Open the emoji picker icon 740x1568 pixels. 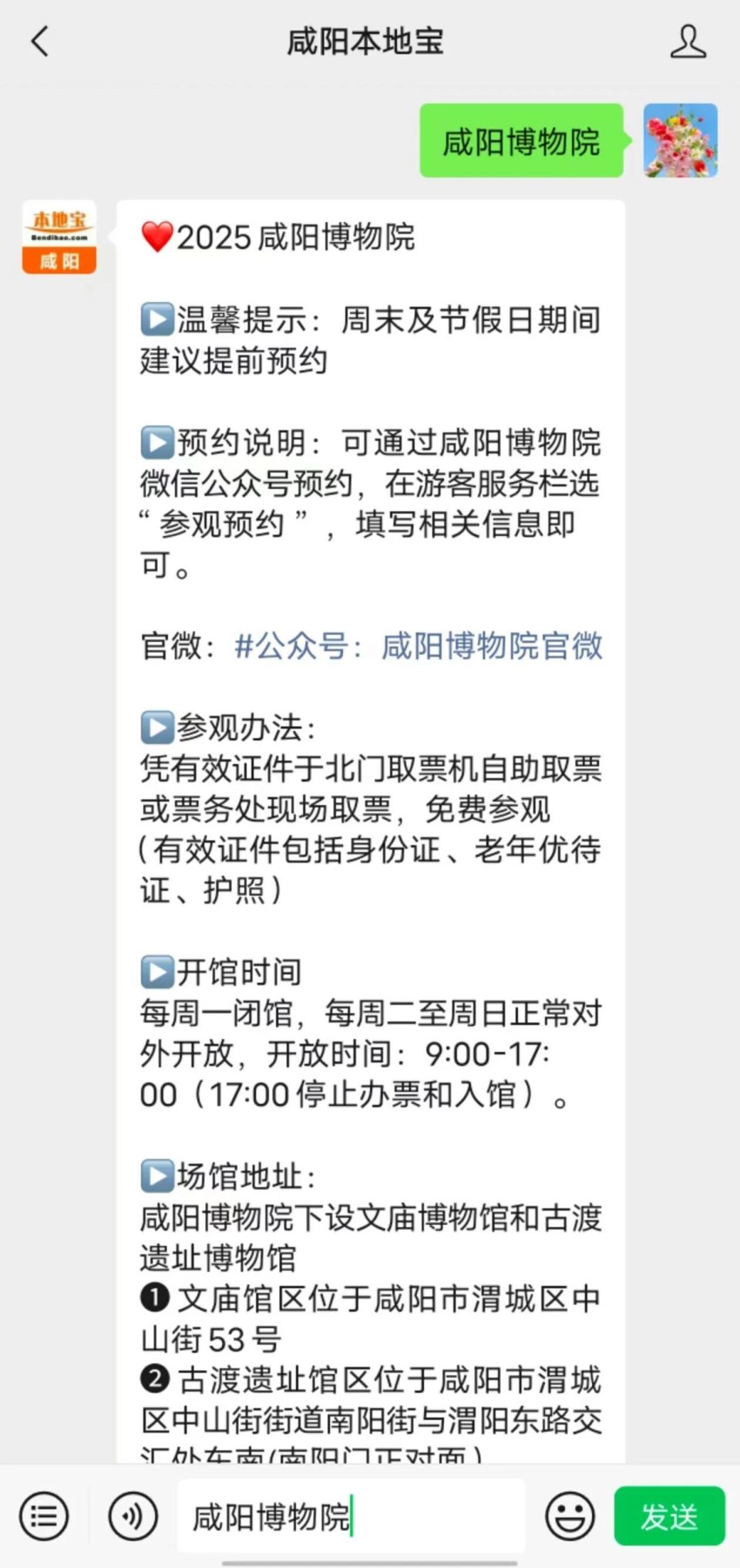point(570,1516)
